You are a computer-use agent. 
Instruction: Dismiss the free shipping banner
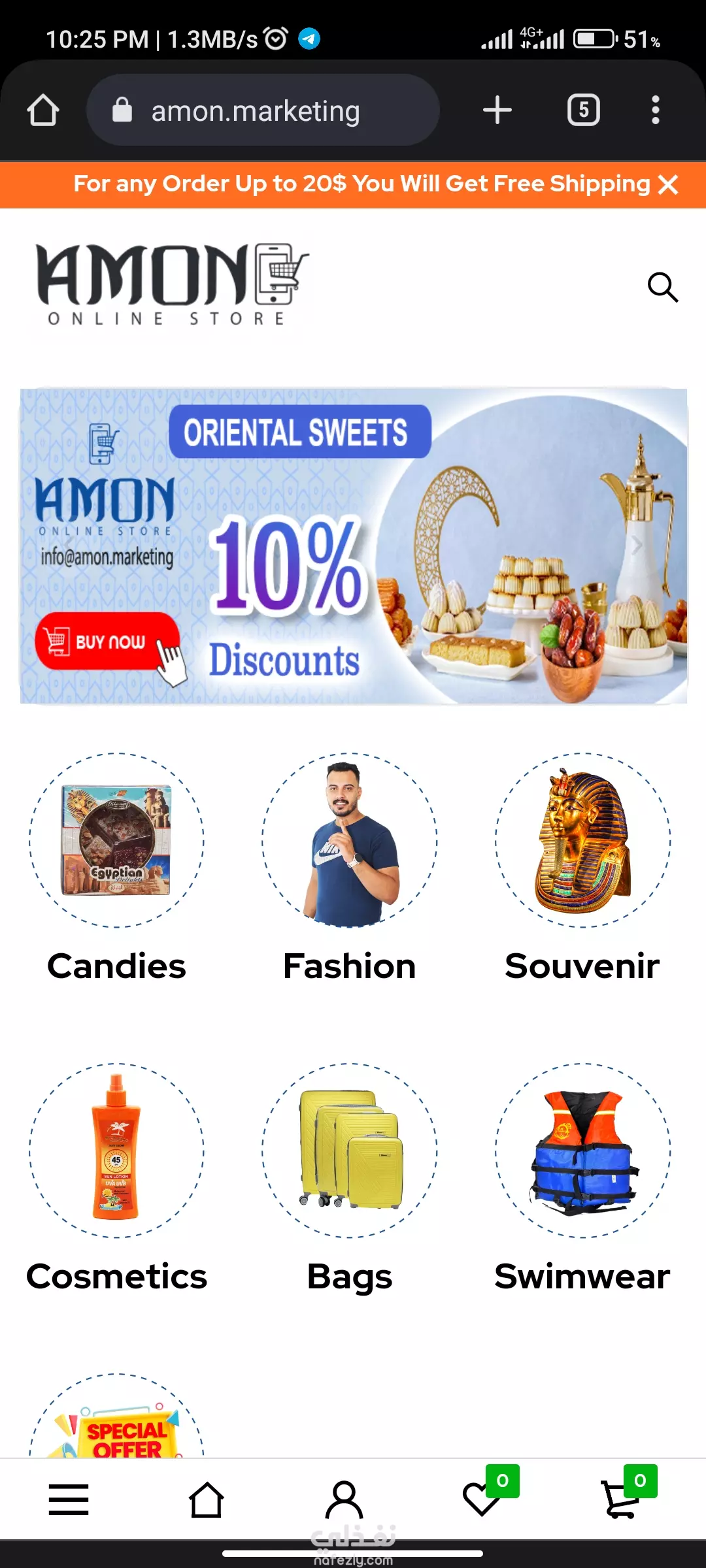point(669,185)
